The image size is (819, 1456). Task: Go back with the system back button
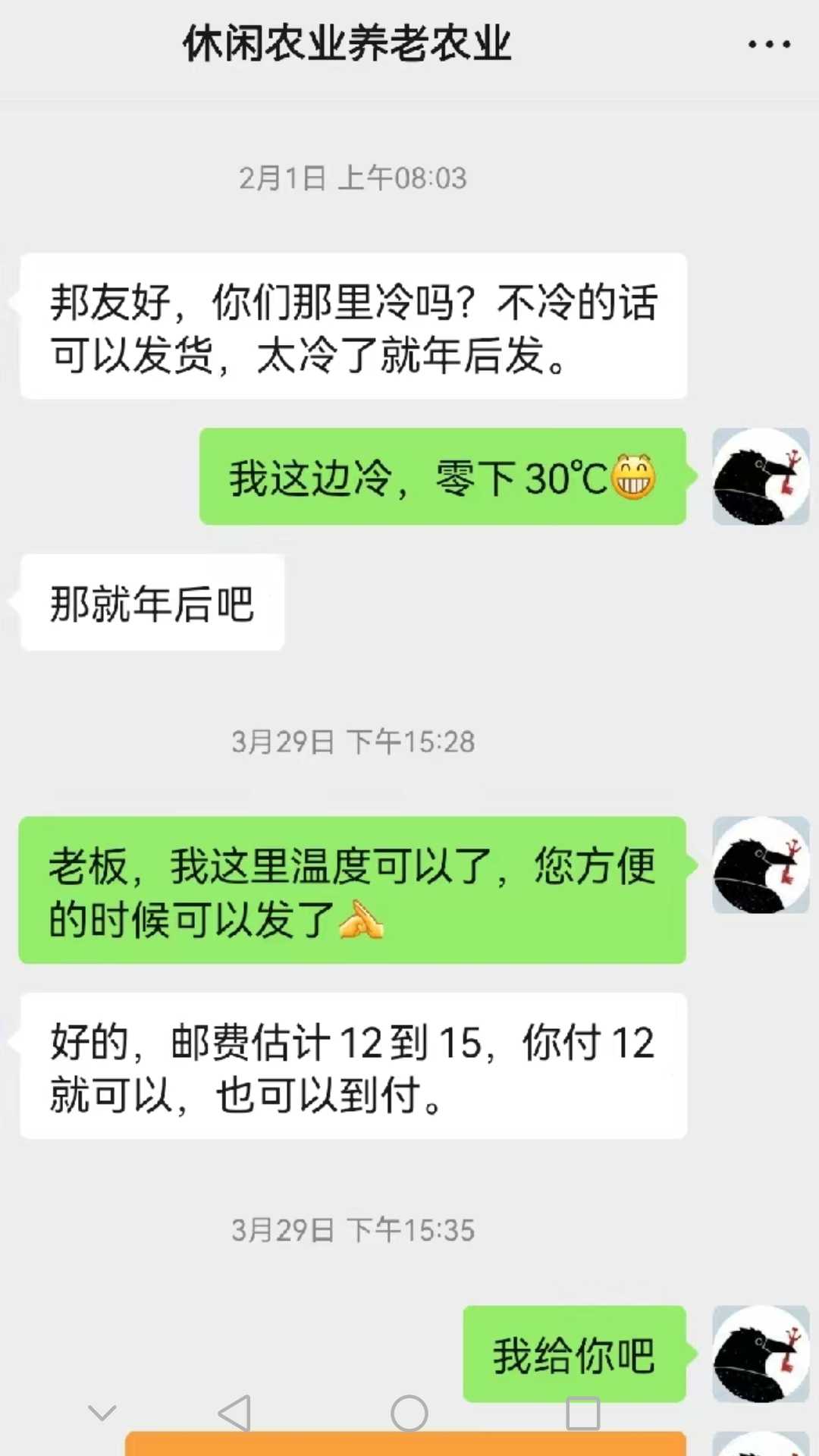click(234, 1414)
